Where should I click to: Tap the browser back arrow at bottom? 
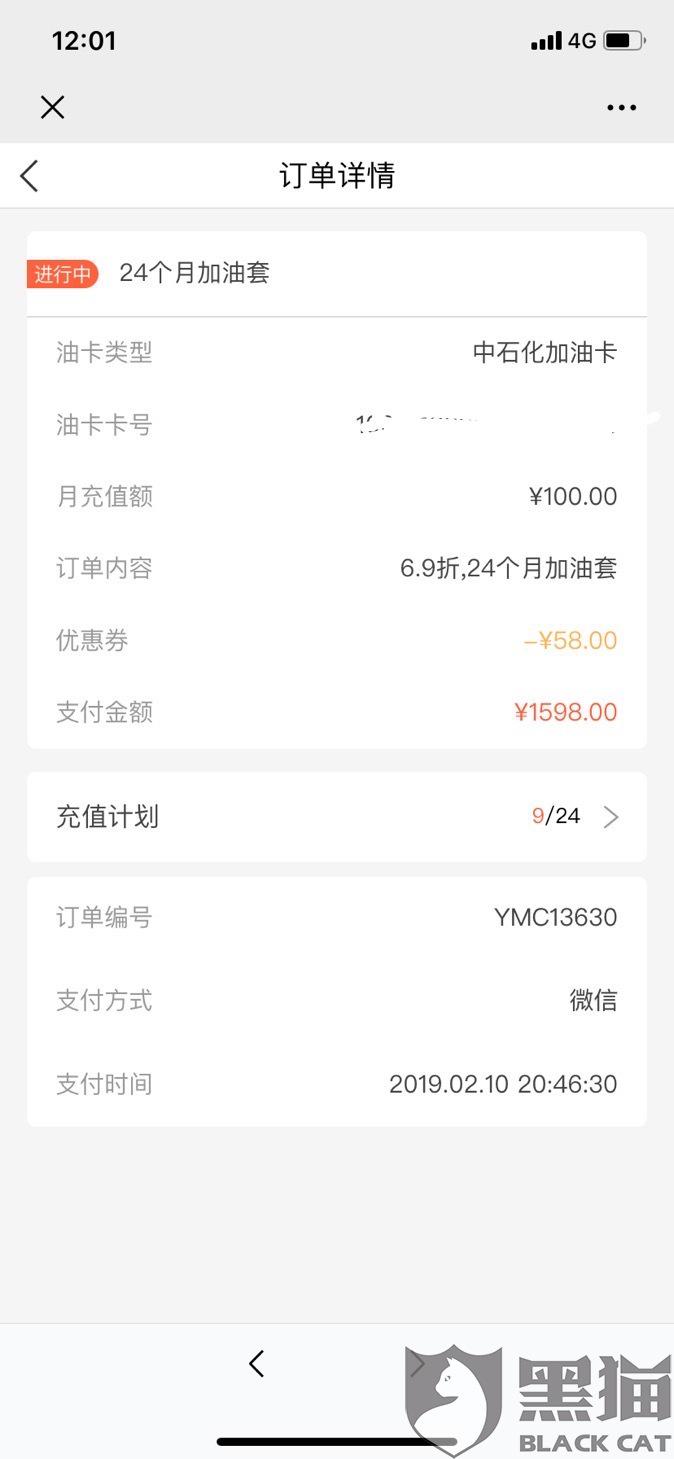(x=257, y=1363)
